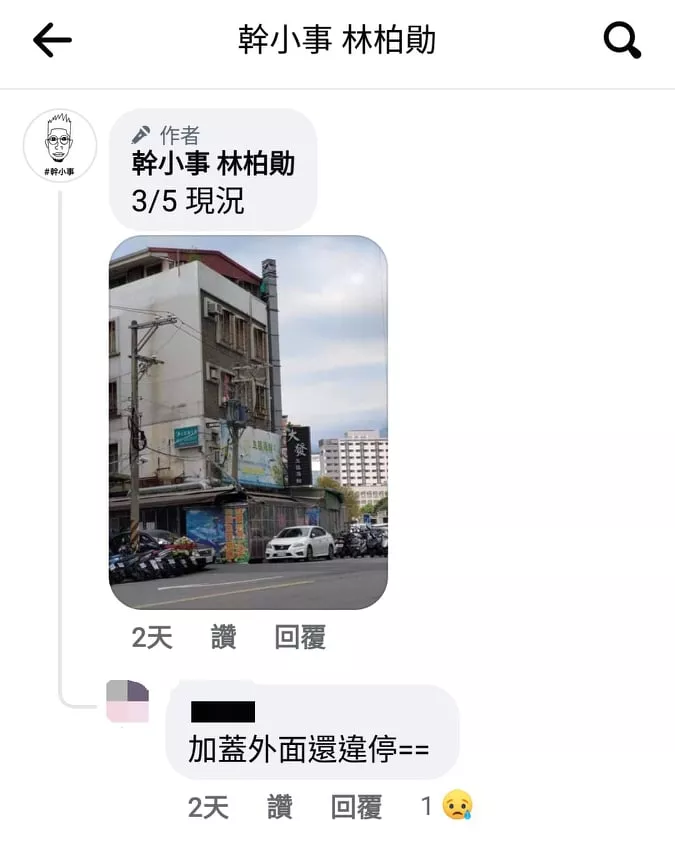This screenshot has height=849, width=675.
Task: Reply to the 3/5 現況 comment
Action: [300, 637]
